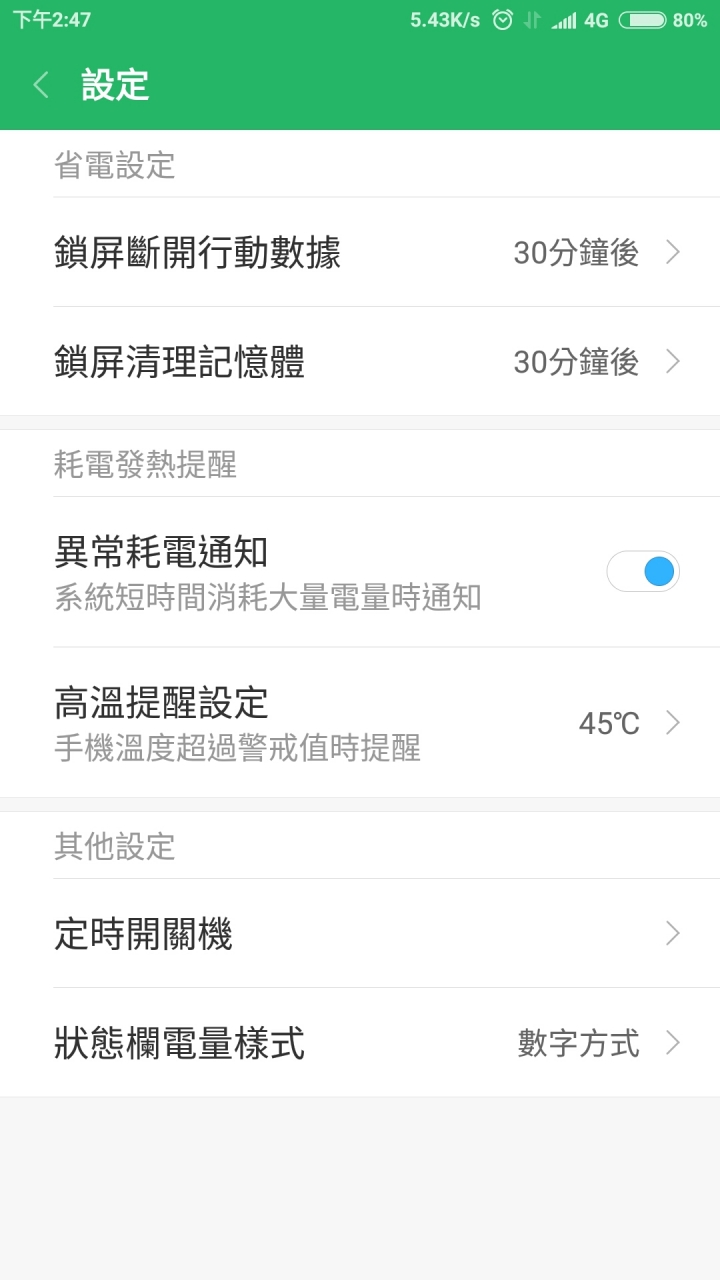Go back from the 設定 screen

40,85
